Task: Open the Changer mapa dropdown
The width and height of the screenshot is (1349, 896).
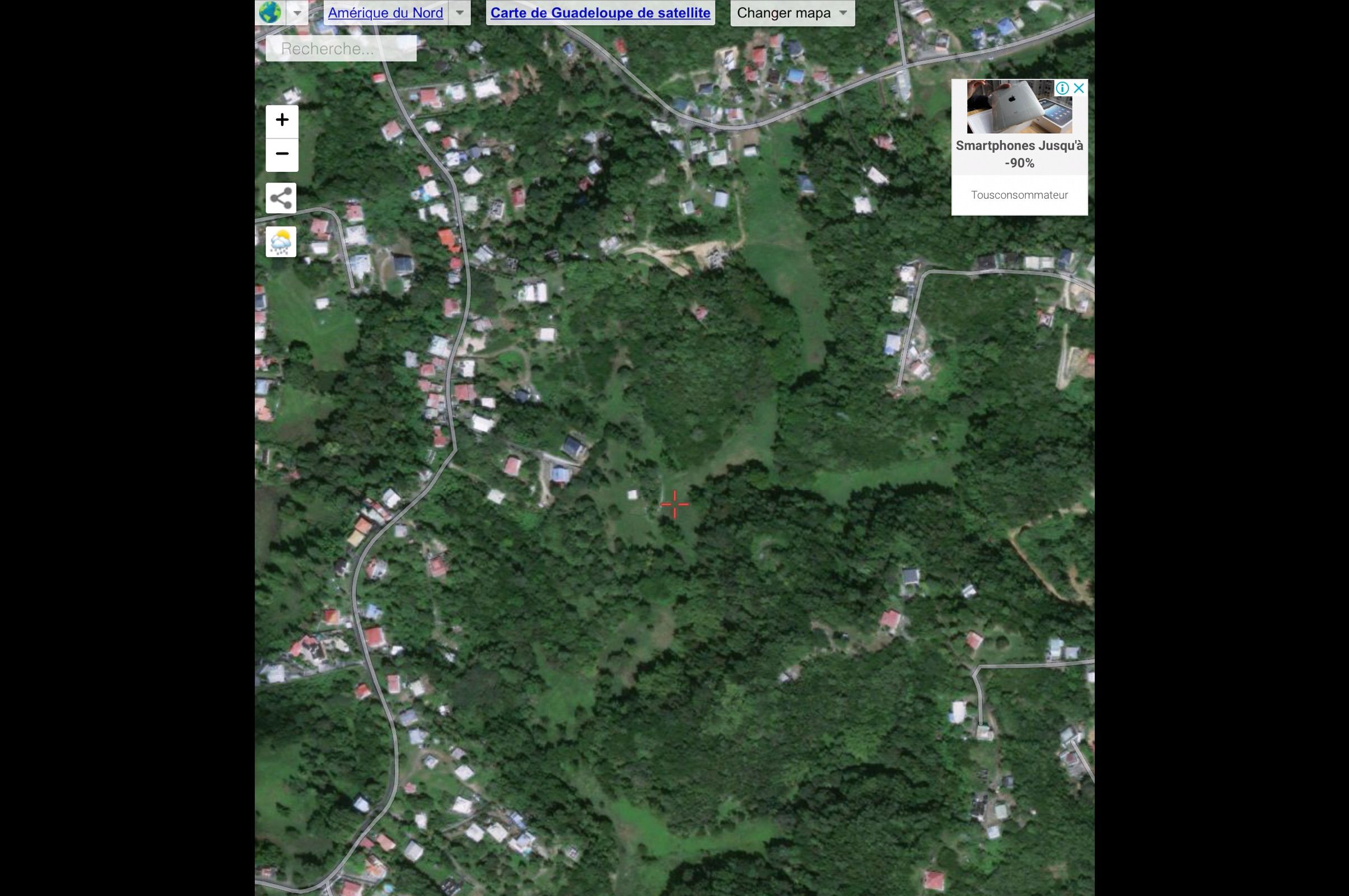Action: pos(792,13)
